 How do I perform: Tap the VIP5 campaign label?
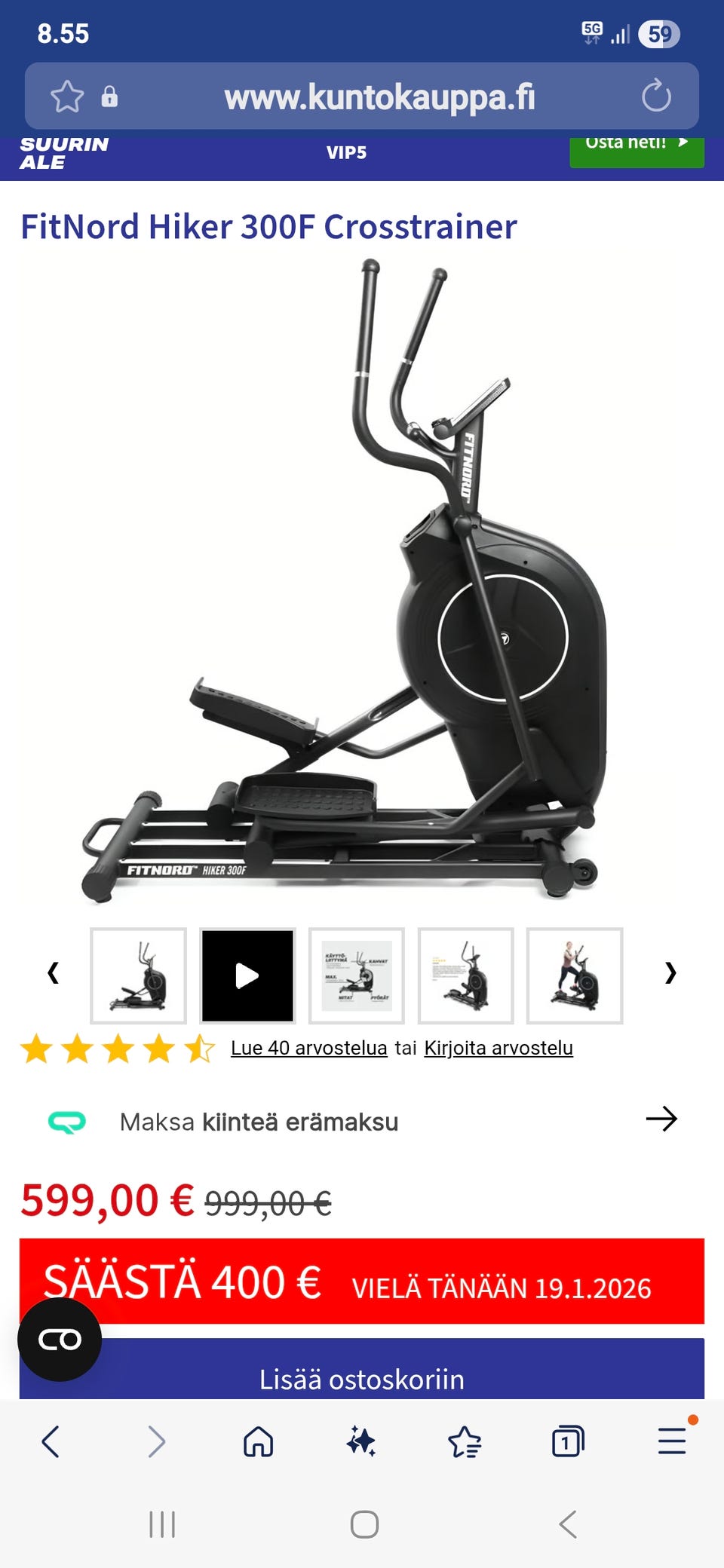(346, 152)
